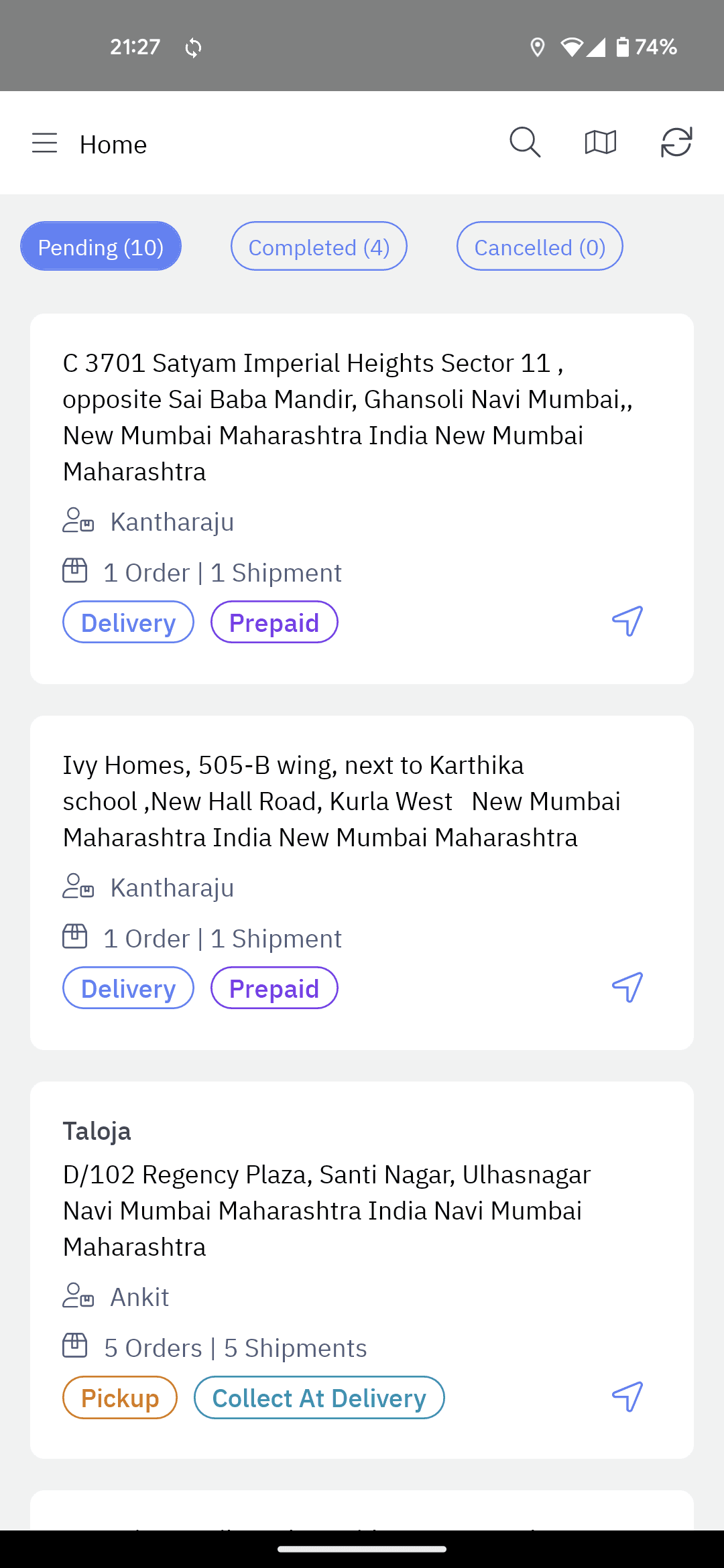This screenshot has width=724, height=1568.
Task: Open the Taloja pickup card
Action: [362, 1270]
